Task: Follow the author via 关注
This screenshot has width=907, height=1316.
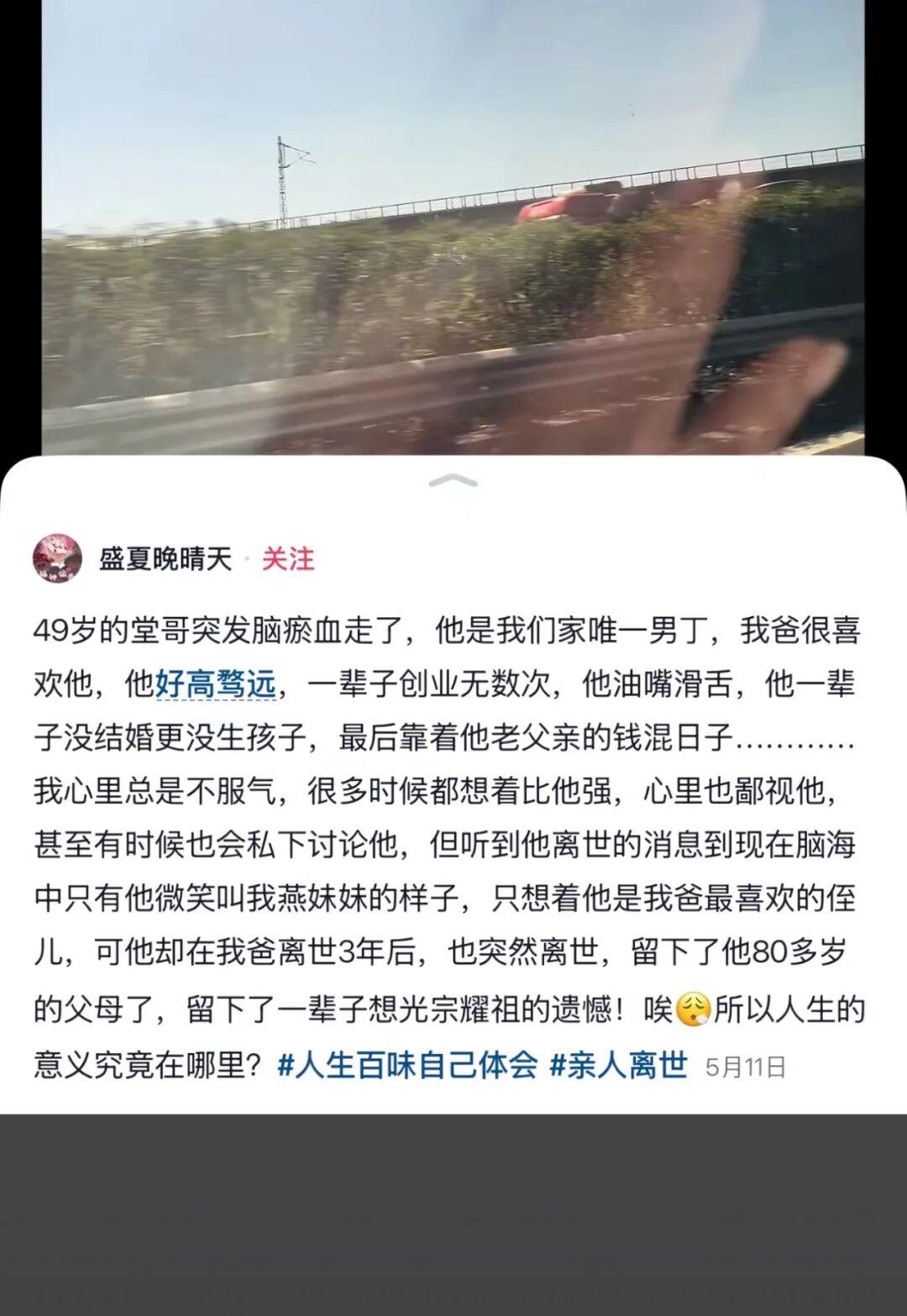Action: [x=288, y=559]
